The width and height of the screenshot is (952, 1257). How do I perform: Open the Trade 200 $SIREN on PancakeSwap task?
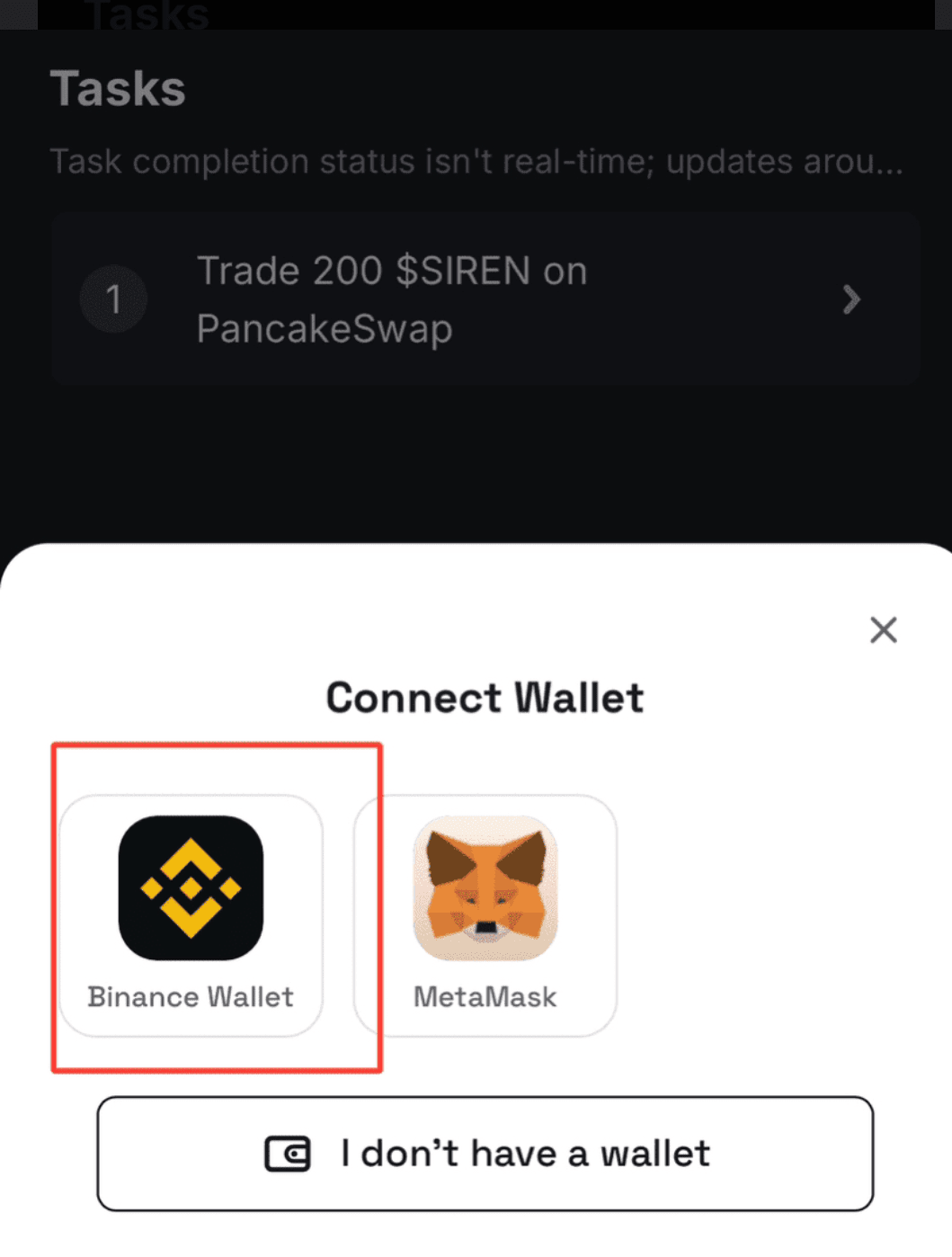tap(485, 299)
